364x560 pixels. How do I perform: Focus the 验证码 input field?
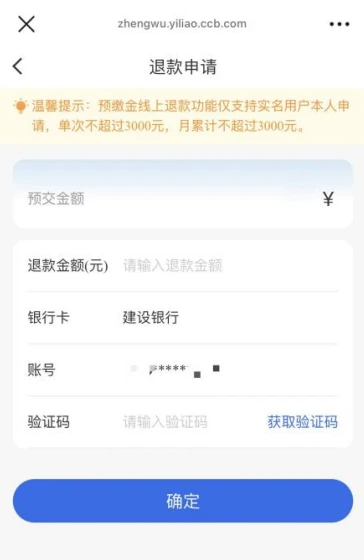pyautogui.click(x=191, y=422)
